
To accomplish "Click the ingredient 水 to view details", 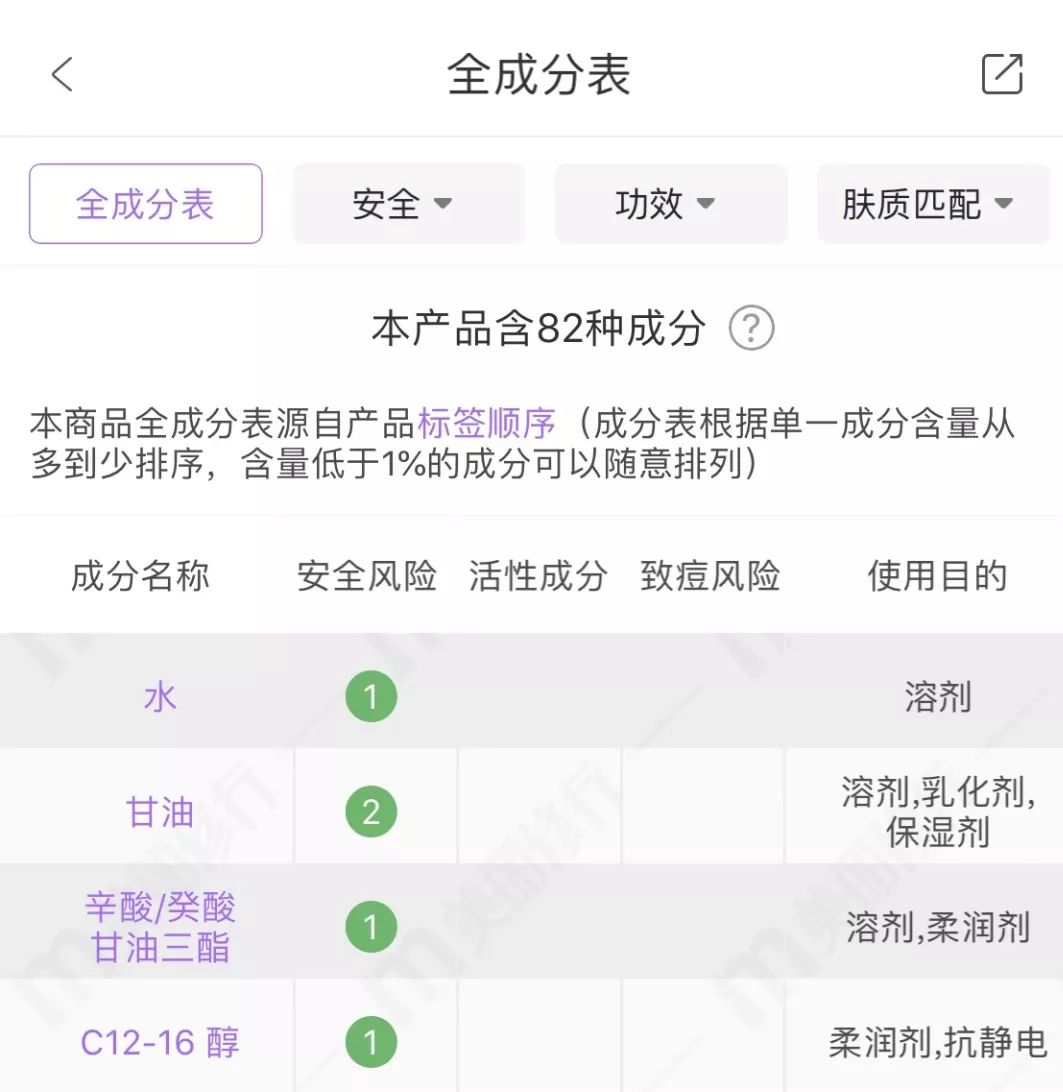I will [160, 694].
